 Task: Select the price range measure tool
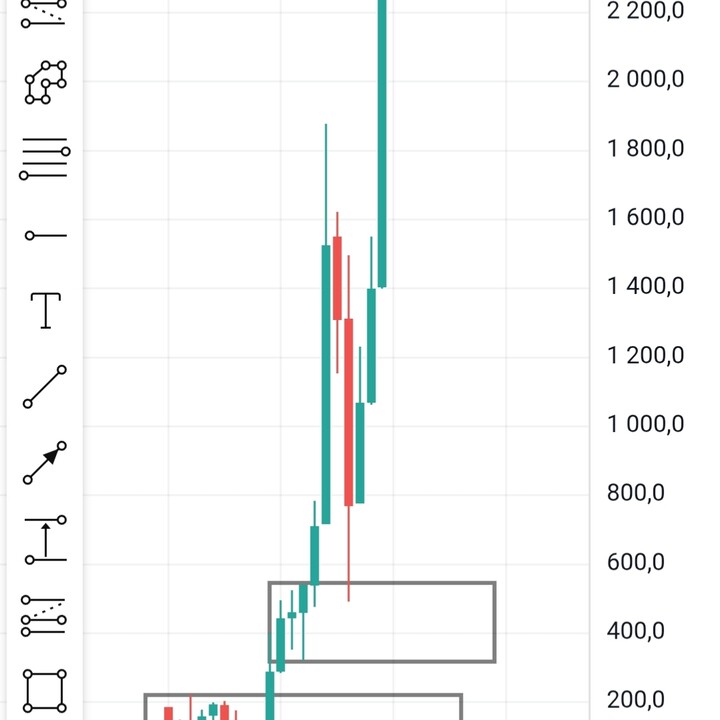[45, 539]
